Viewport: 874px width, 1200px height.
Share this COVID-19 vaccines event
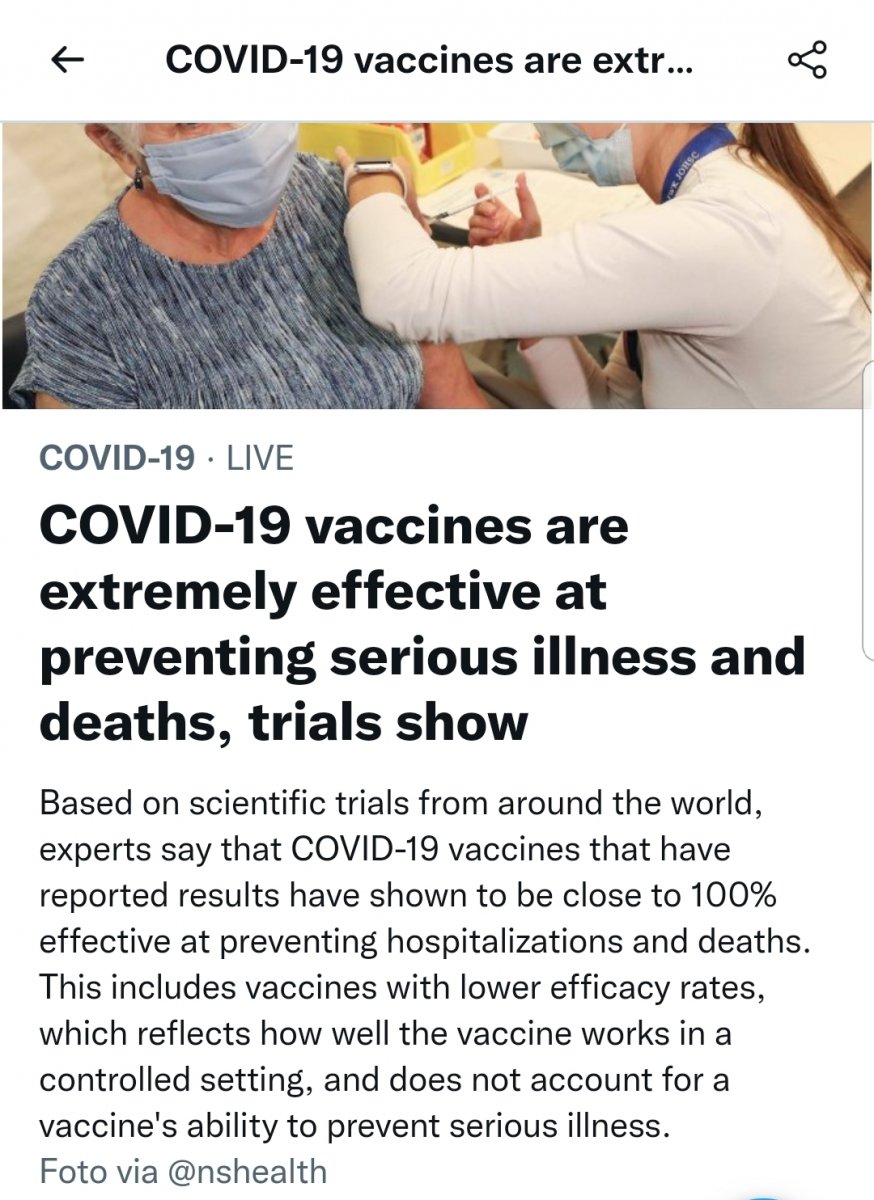807,60
